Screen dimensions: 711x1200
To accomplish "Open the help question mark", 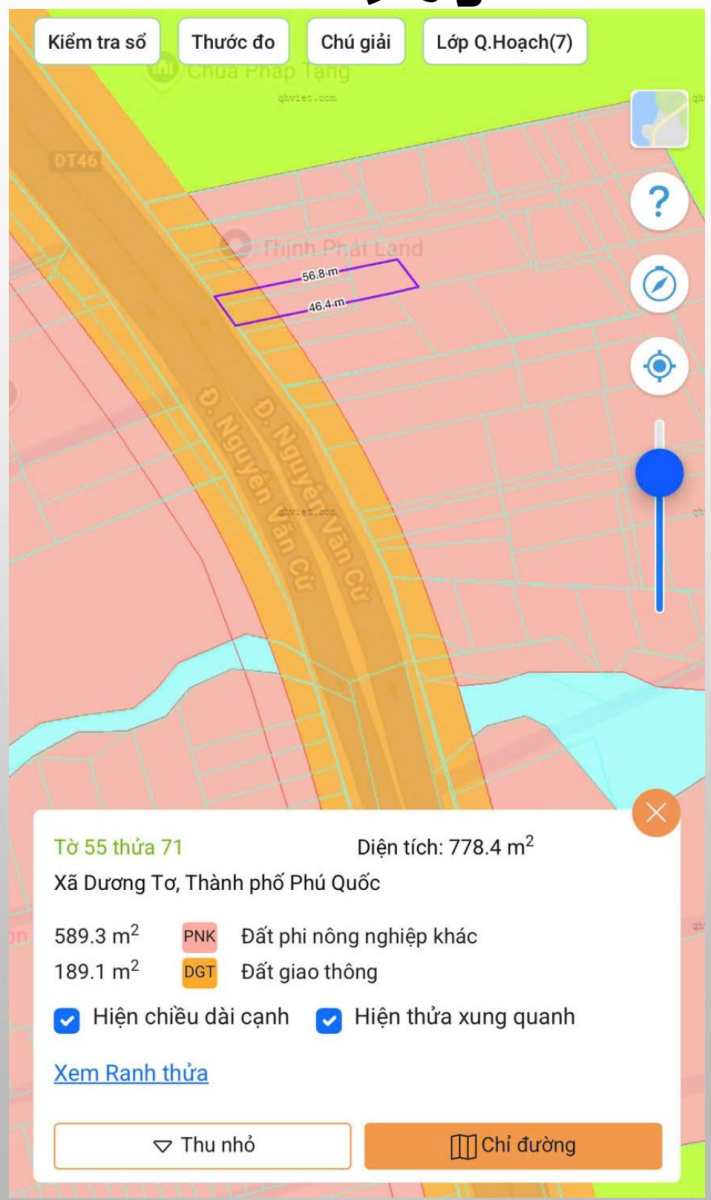I will coord(659,203).
